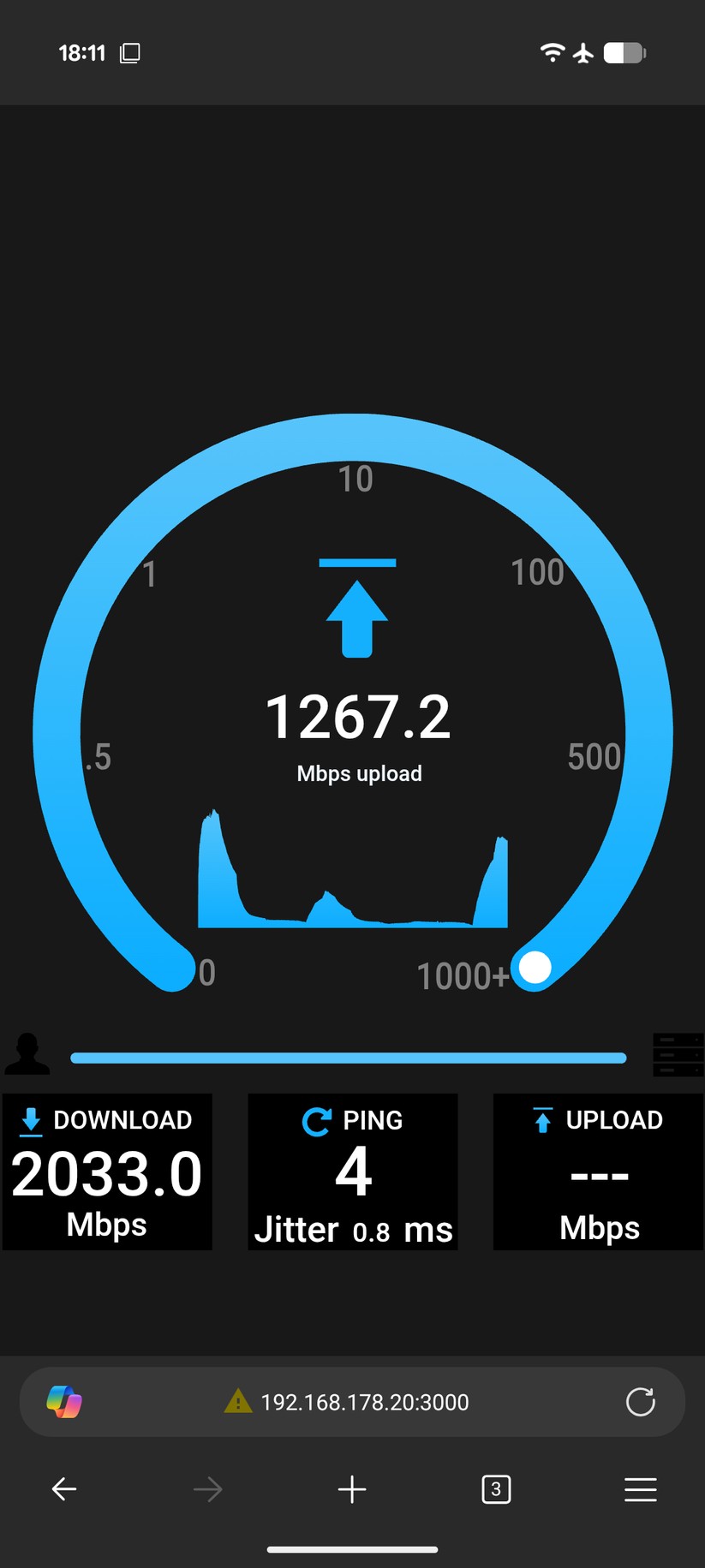Click the download arrow icon on DOWNLOAD card
The height and width of the screenshot is (1568, 705).
(30, 1121)
